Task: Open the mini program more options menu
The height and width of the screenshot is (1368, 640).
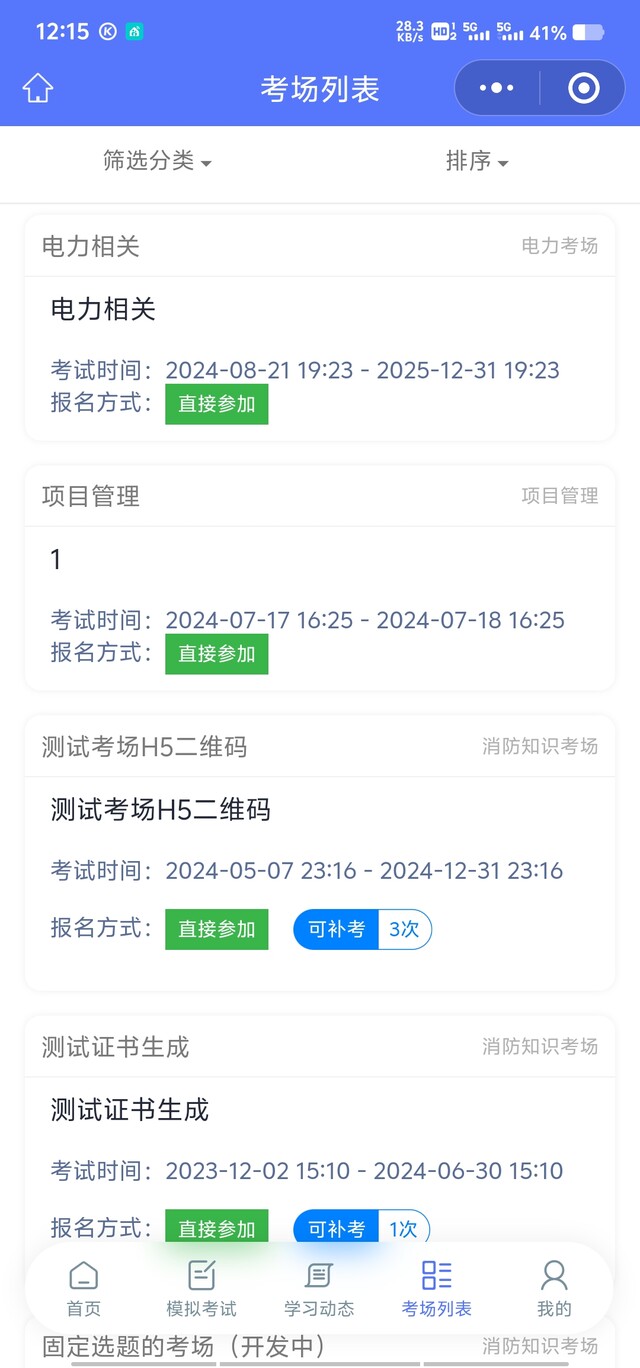Action: point(496,88)
